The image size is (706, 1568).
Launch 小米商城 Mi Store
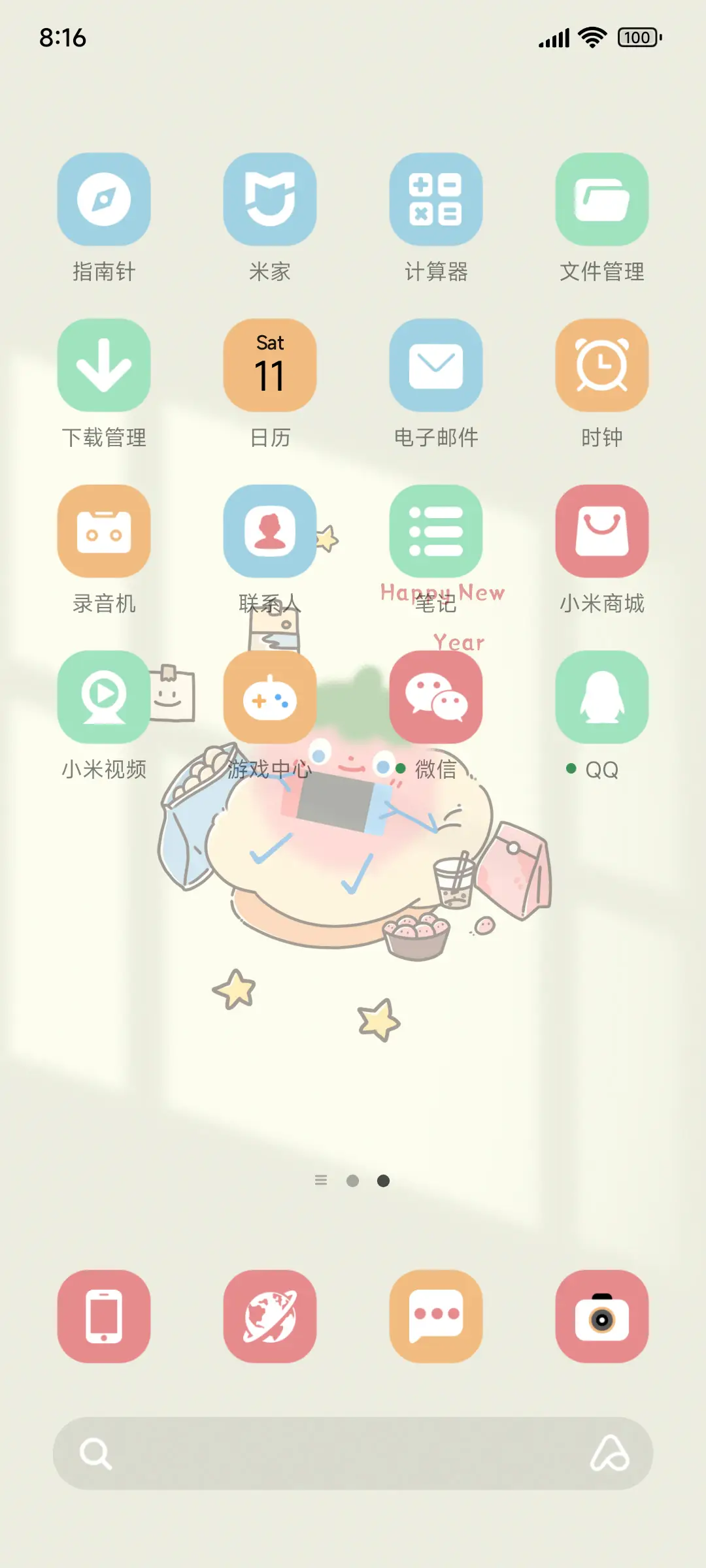coord(602,532)
